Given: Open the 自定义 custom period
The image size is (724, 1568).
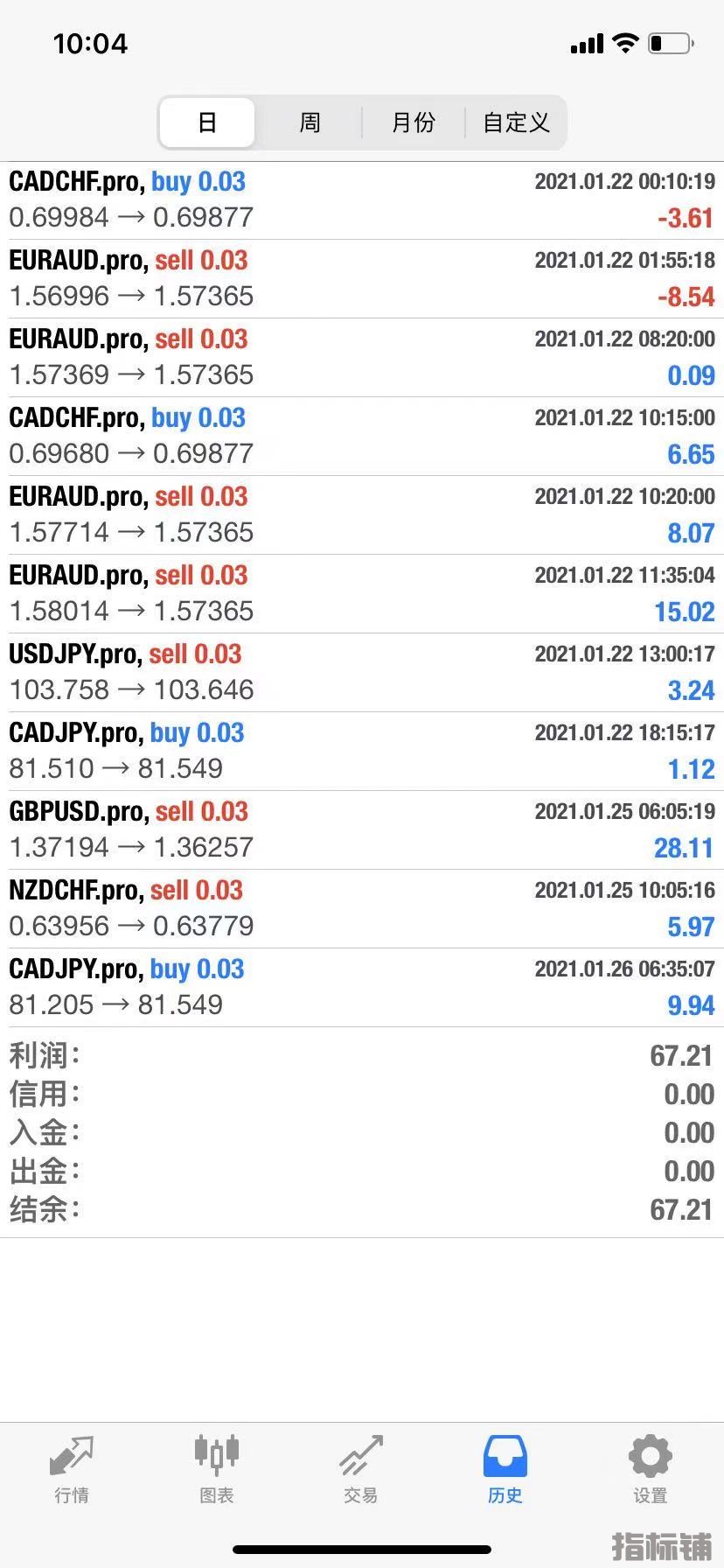Looking at the screenshot, I should pyautogui.click(x=516, y=122).
